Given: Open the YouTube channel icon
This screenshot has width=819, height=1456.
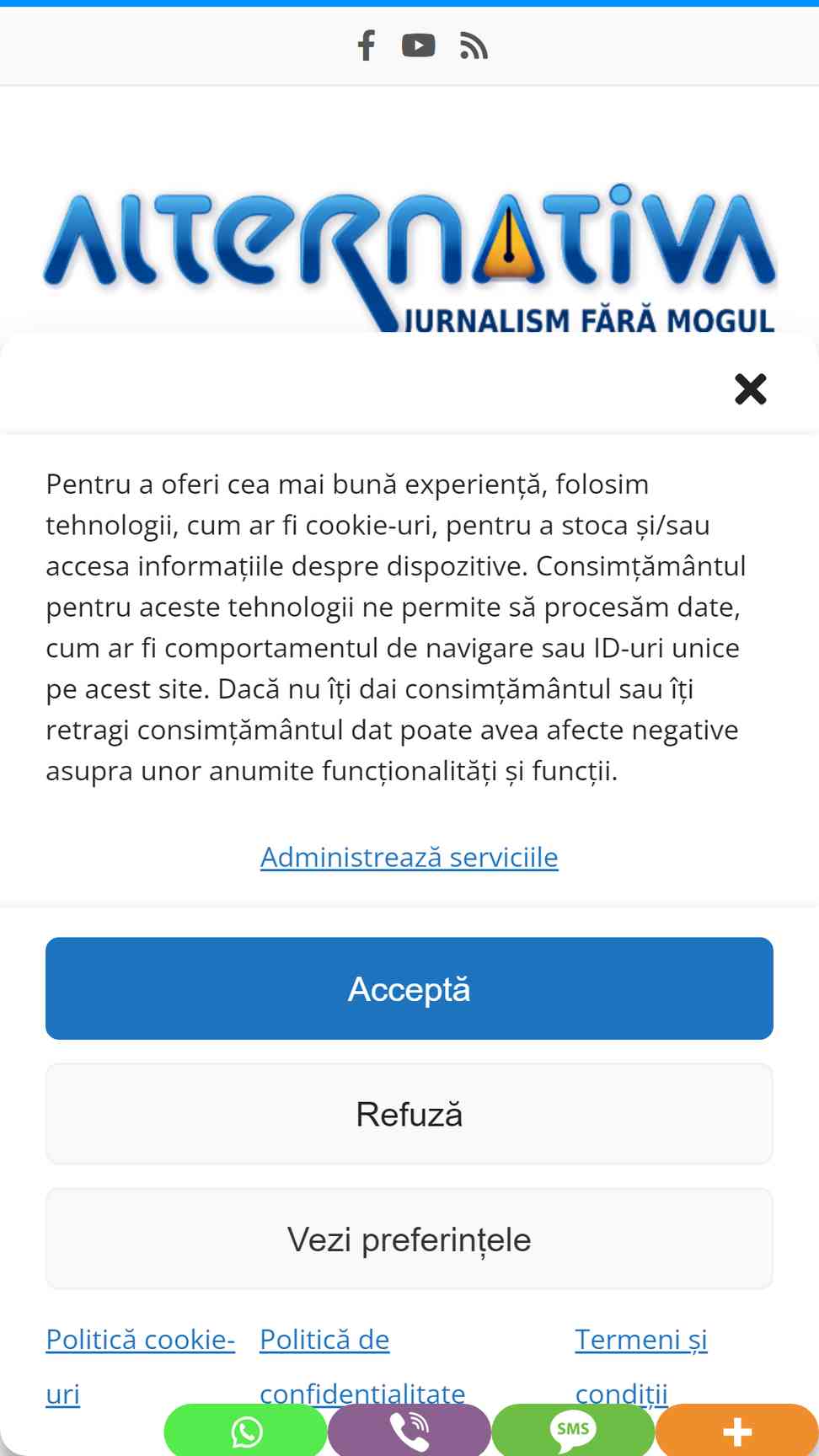Looking at the screenshot, I should [418, 45].
